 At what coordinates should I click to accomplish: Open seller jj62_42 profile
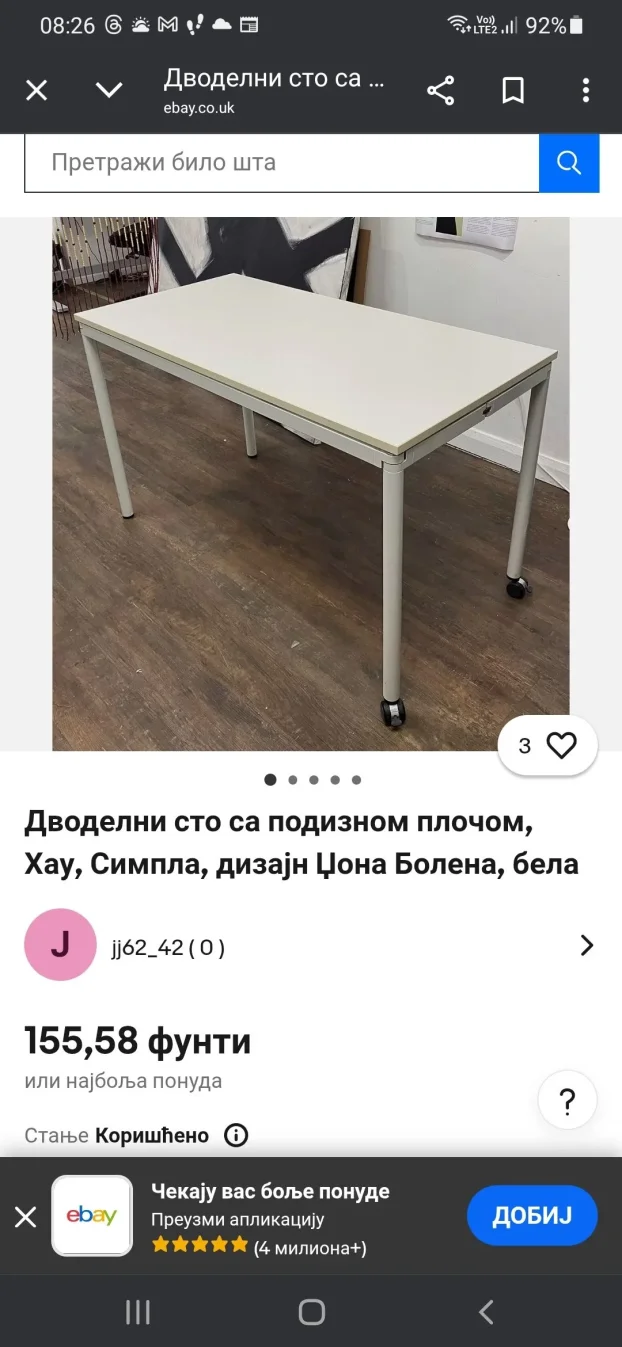(168, 947)
